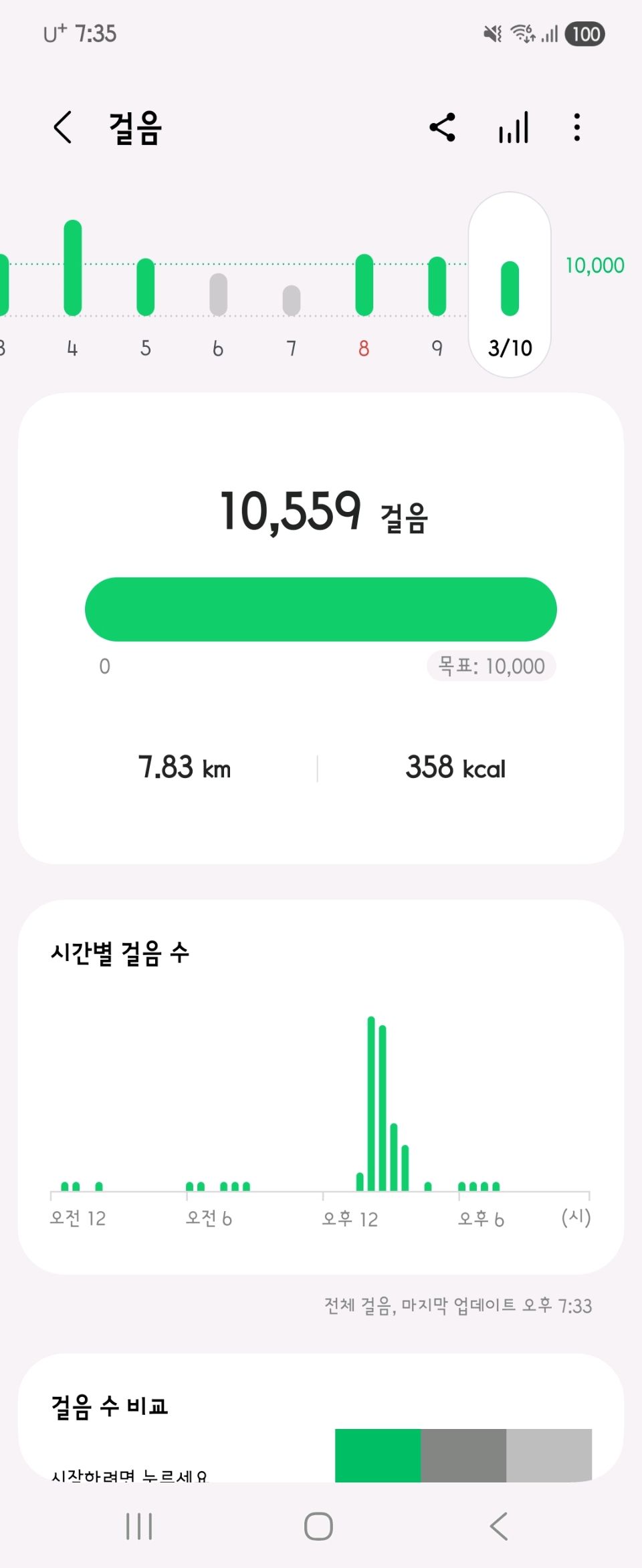Select day 6 in the step bar chart
The image size is (642, 1568).
(219, 295)
